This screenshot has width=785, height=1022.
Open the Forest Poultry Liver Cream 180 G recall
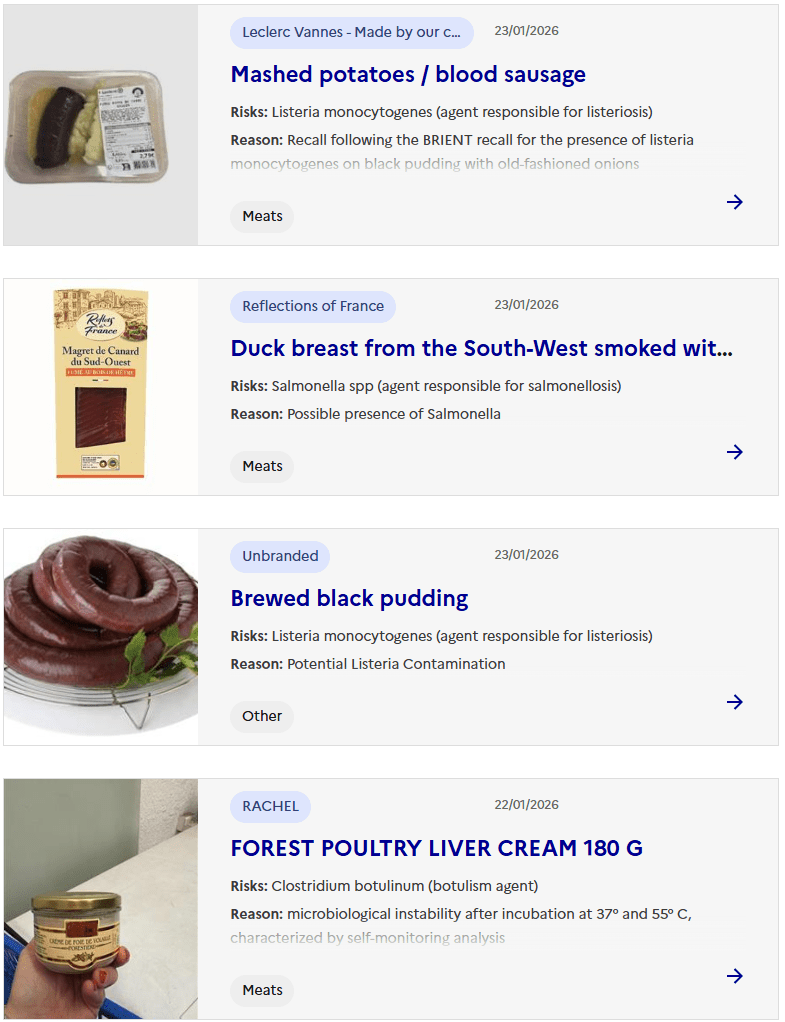pyautogui.click(x=436, y=849)
